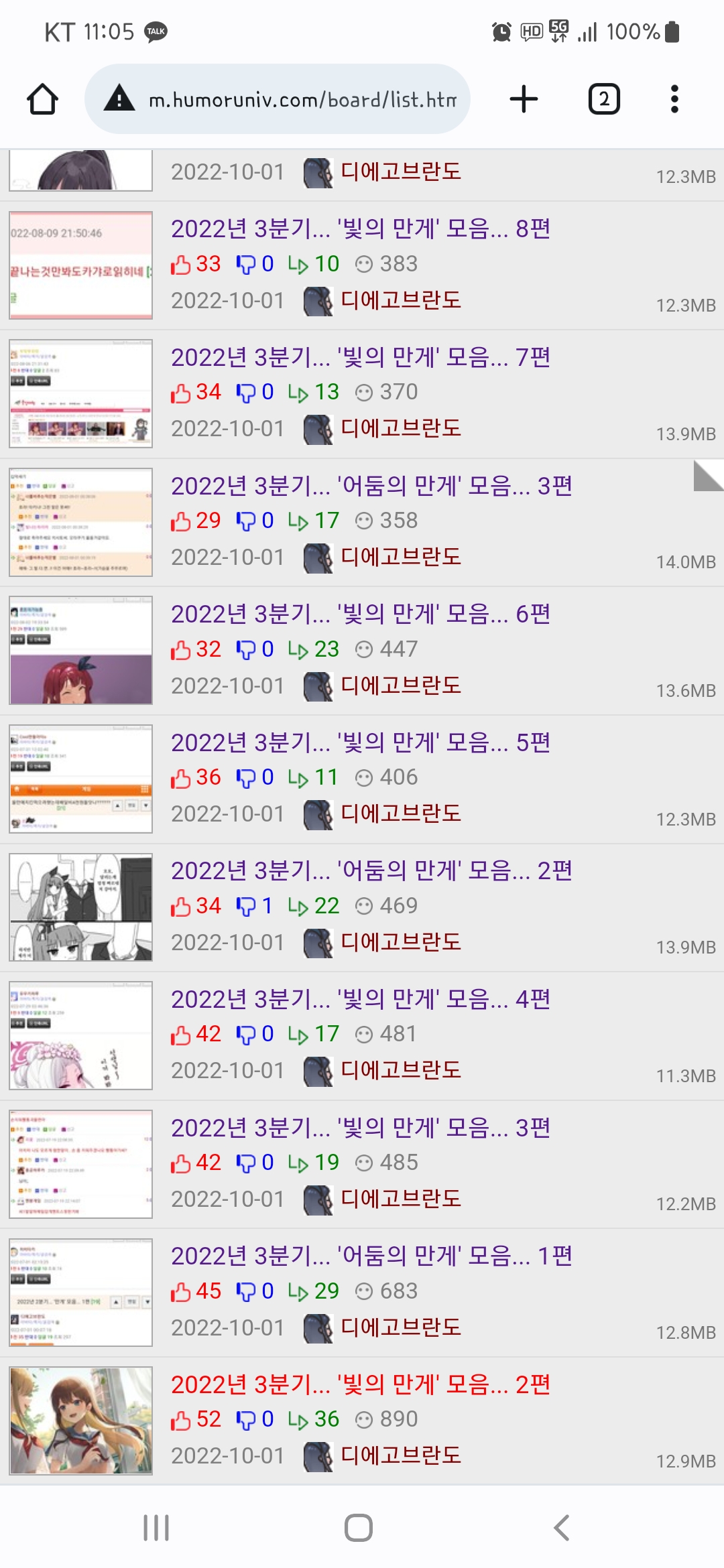Screen dimensions: 724x1568
Task: Open post '어둠의 만게' 모음... 1편
Action: coord(371,1256)
